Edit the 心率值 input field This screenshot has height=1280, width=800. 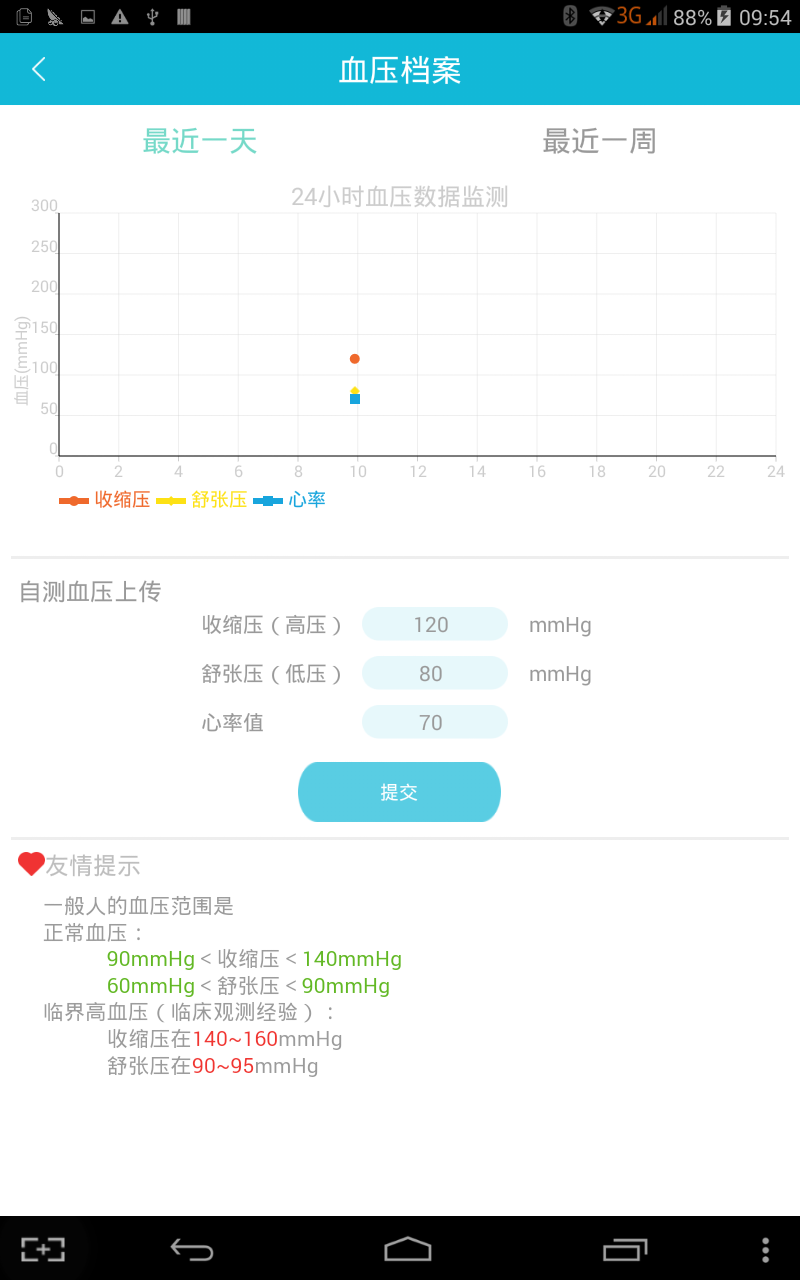434,723
